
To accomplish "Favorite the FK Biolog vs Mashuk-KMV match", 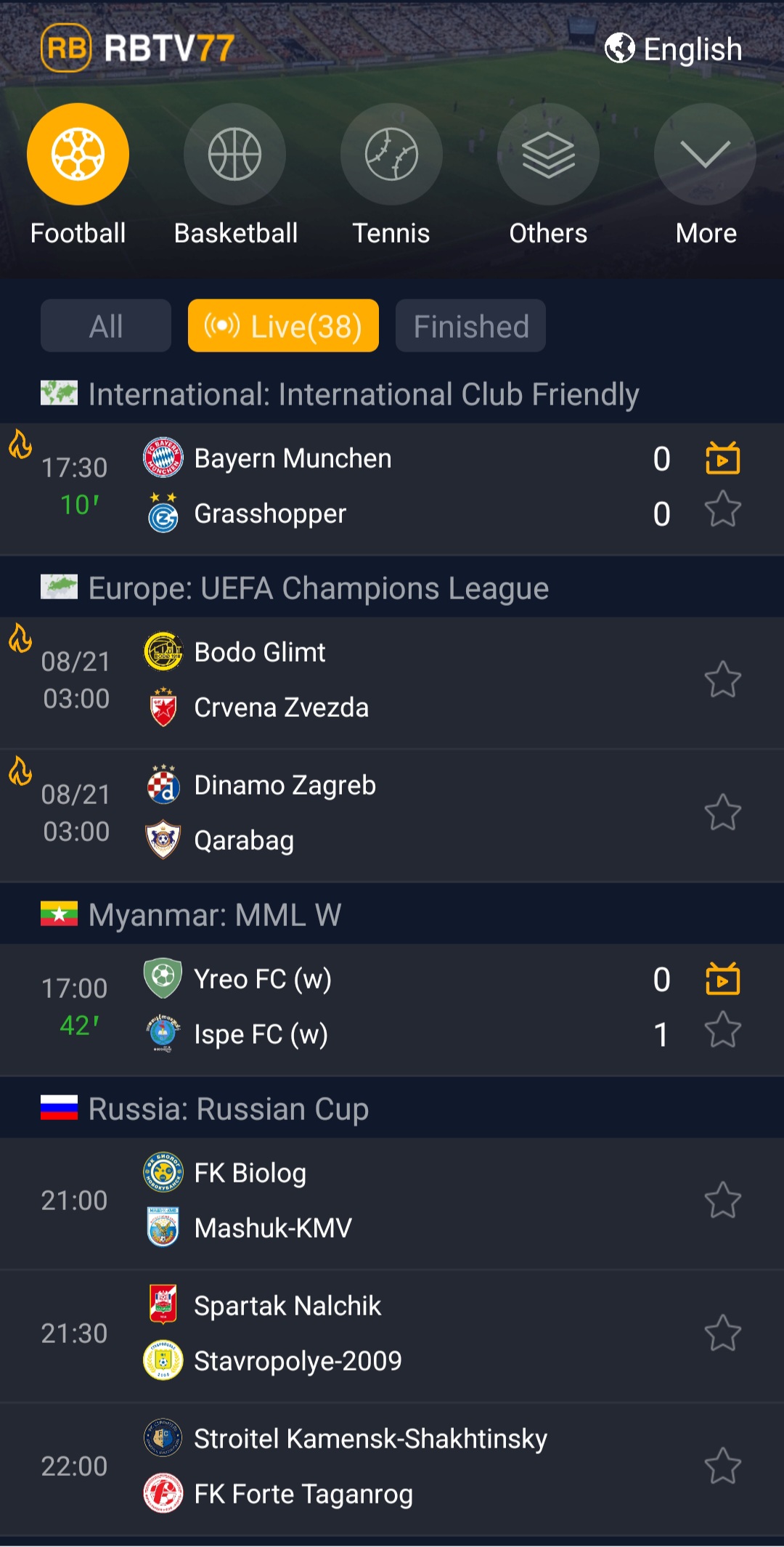I will 723,1201.
